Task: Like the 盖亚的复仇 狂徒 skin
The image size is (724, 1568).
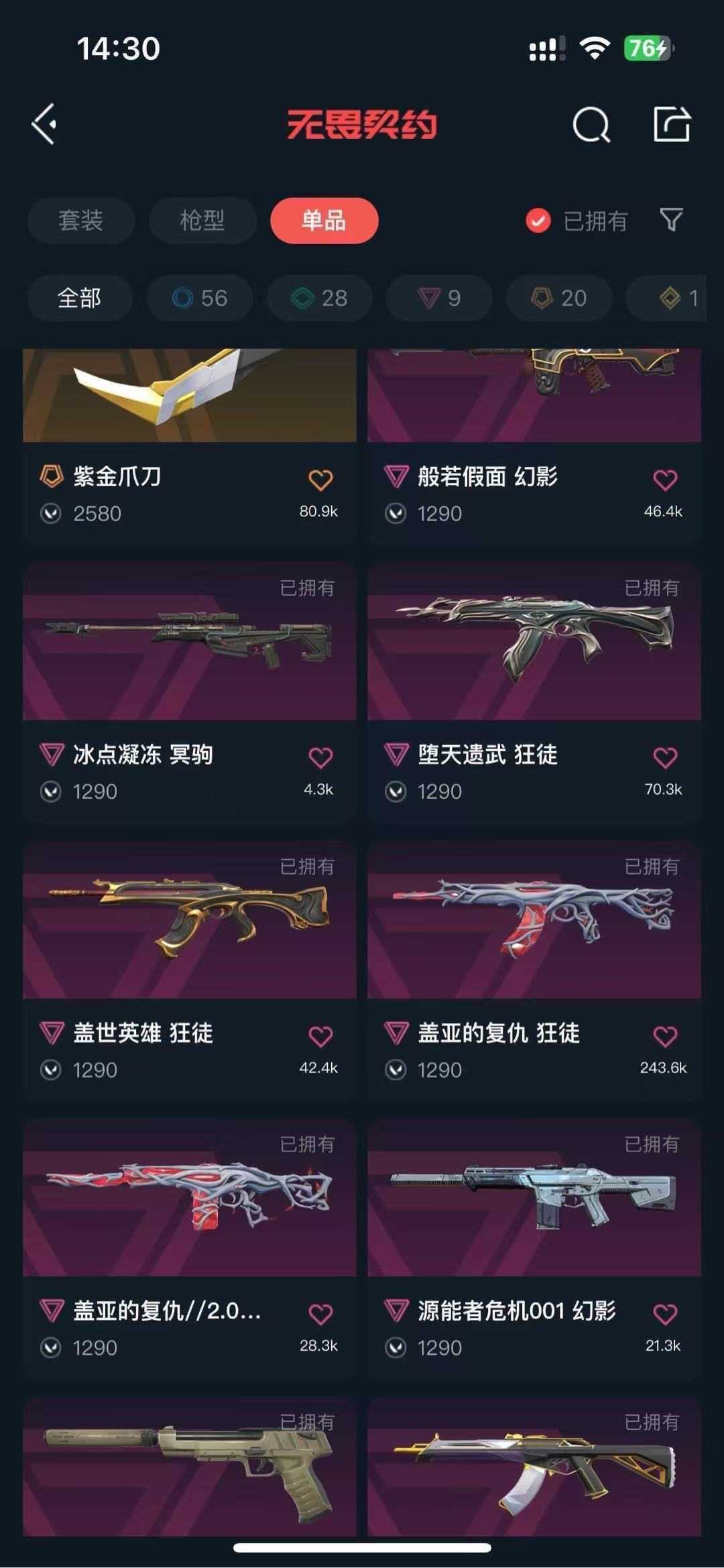Action: [665, 1036]
